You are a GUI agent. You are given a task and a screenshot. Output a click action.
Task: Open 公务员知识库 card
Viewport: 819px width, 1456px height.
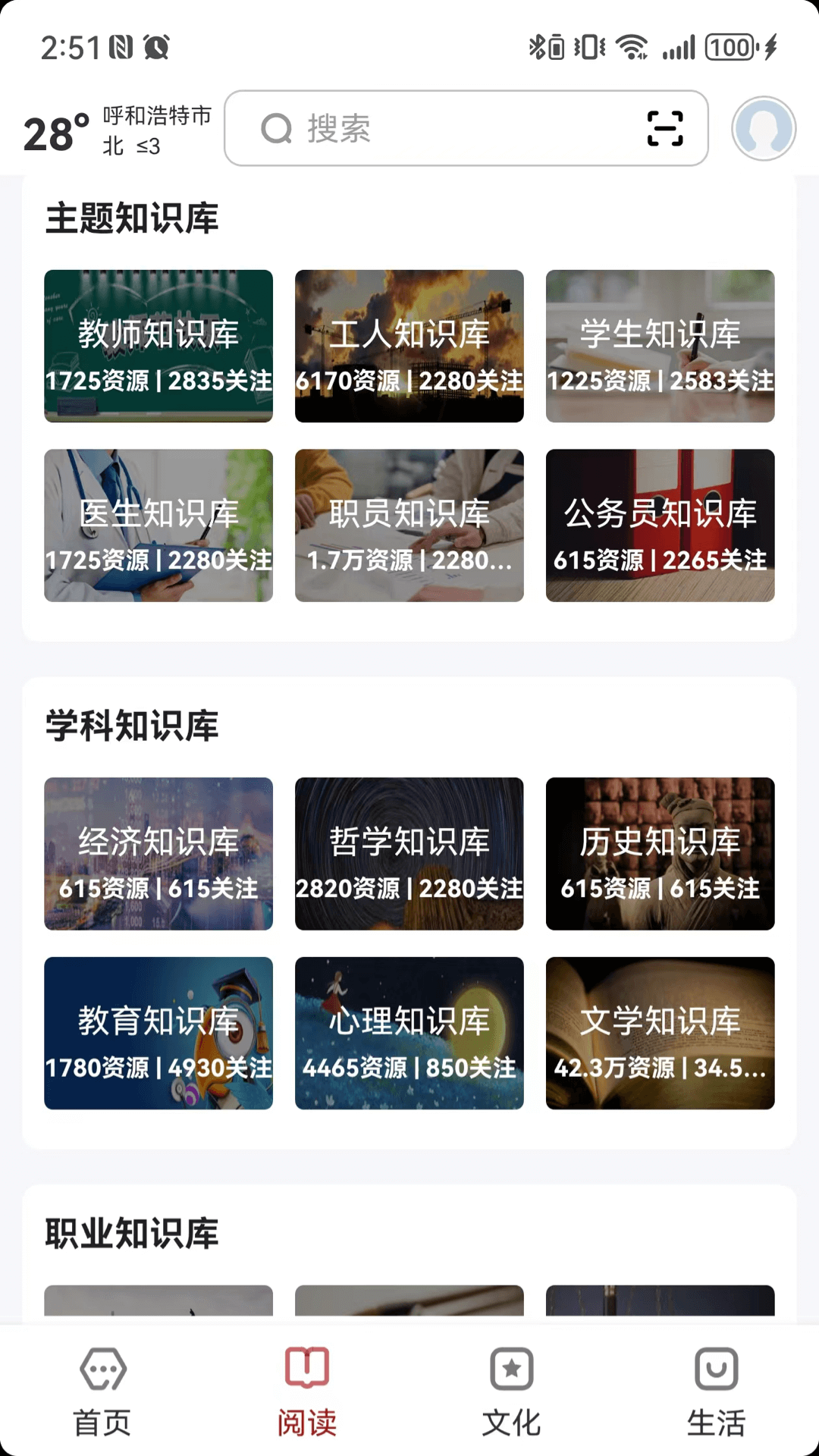pos(660,526)
